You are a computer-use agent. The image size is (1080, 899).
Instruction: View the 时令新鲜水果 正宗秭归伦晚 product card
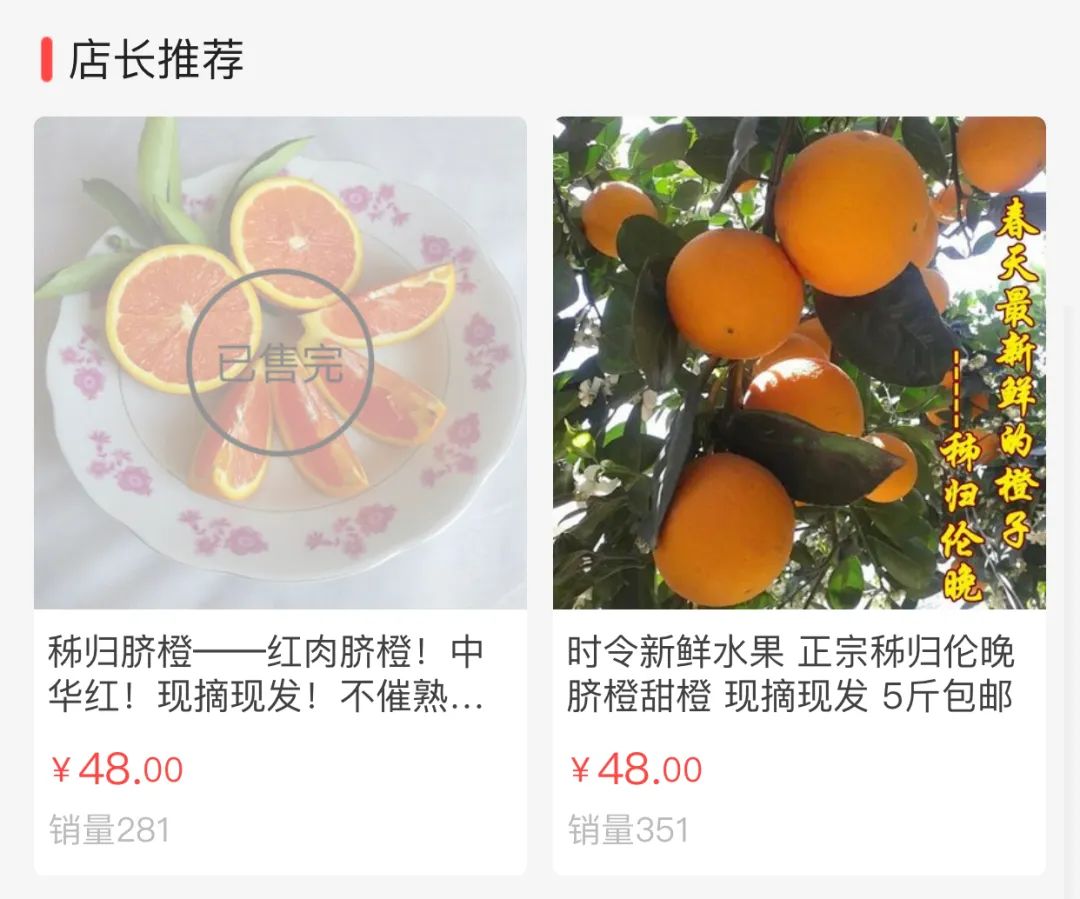pyautogui.click(x=798, y=495)
